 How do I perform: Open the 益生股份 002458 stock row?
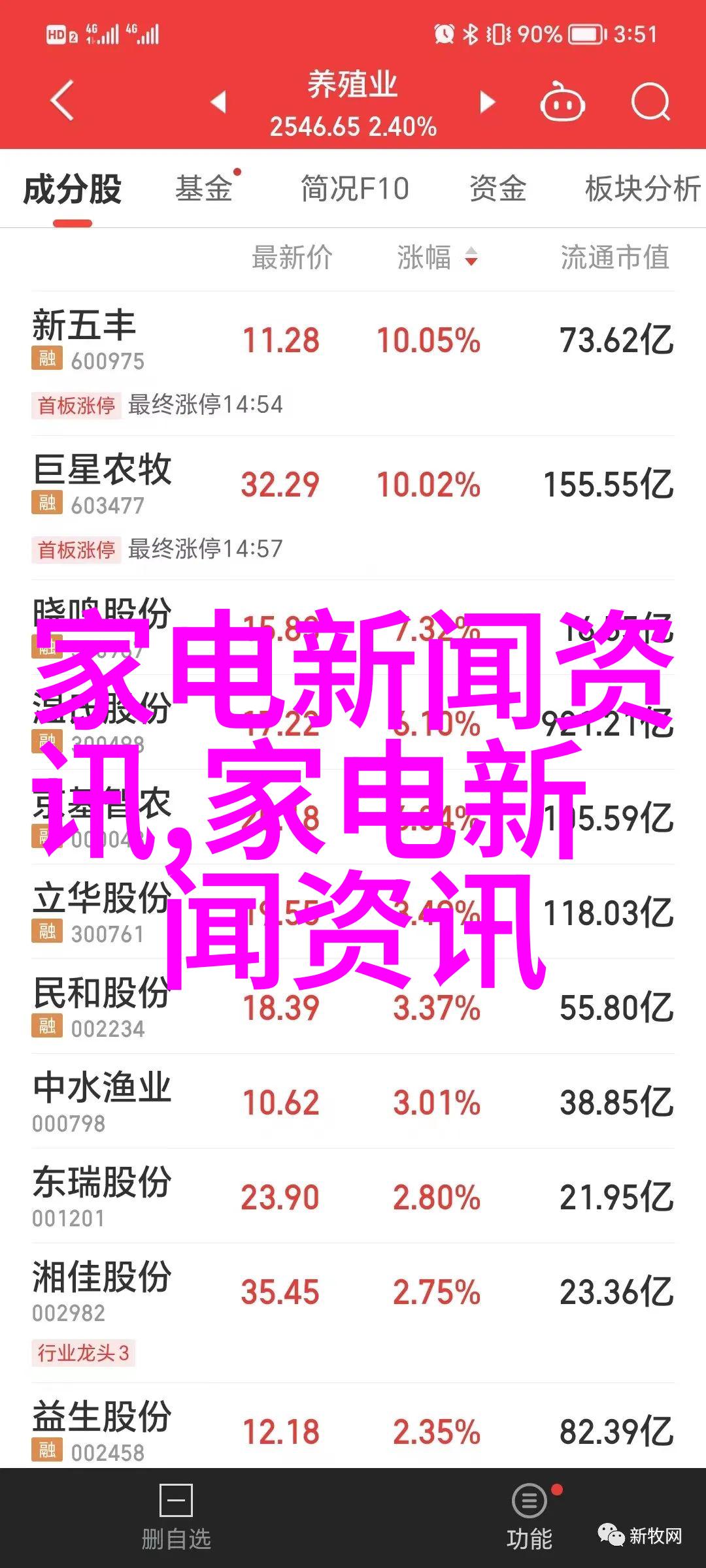pos(353,1432)
